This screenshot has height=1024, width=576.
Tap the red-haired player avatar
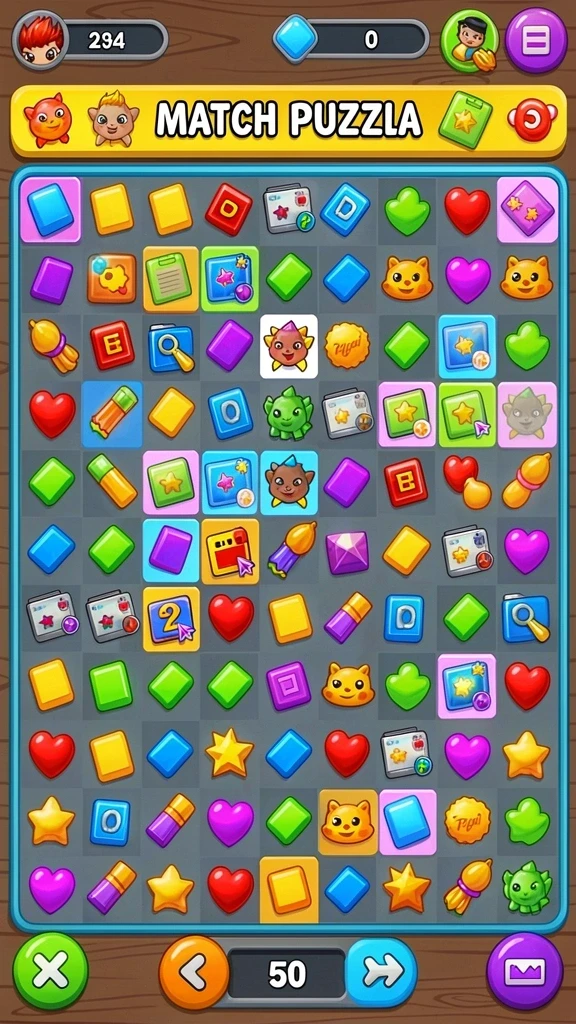click(x=40, y=40)
